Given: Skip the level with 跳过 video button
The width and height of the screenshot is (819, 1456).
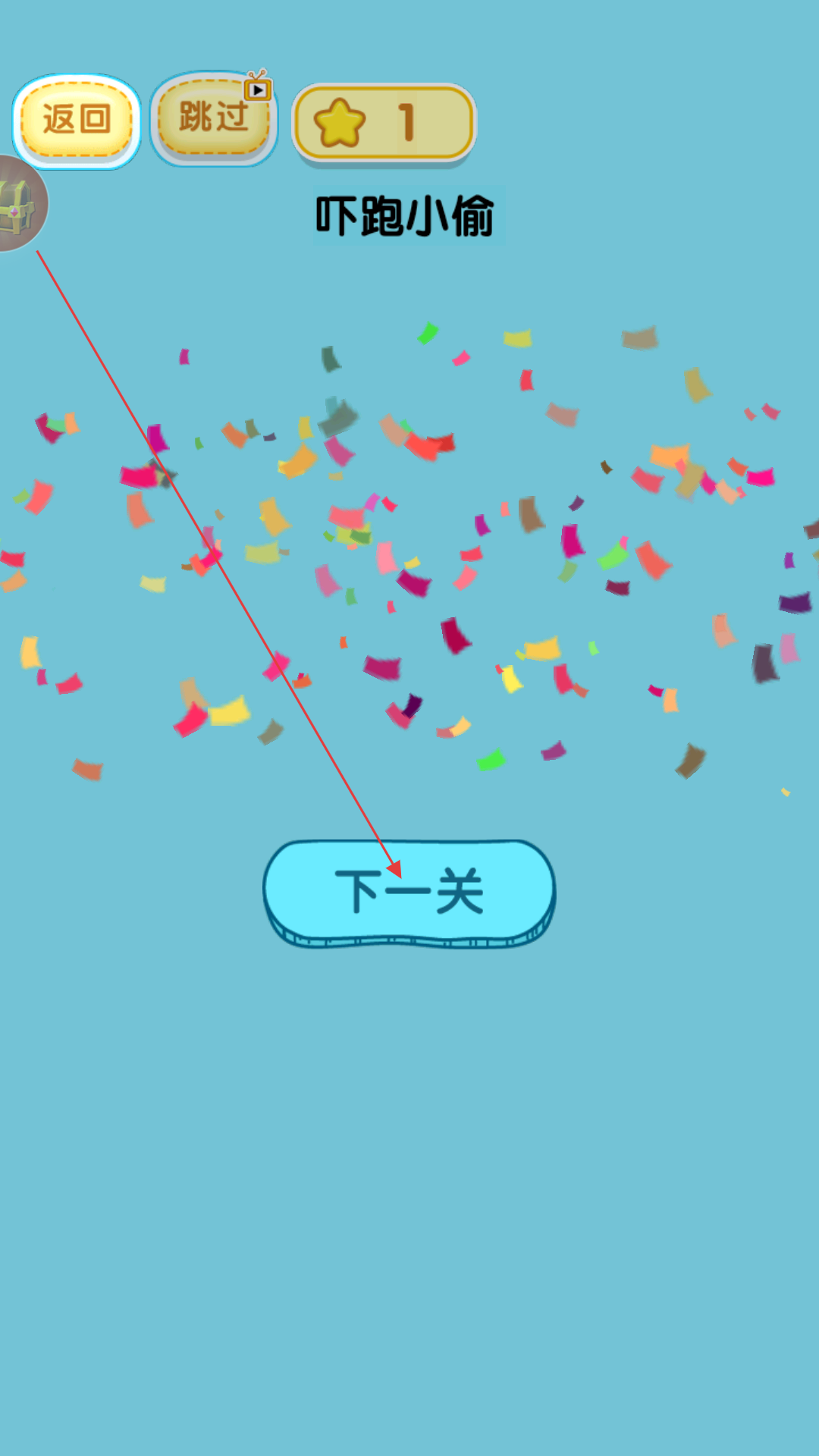Looking at the screenshot, I should 214,119.
